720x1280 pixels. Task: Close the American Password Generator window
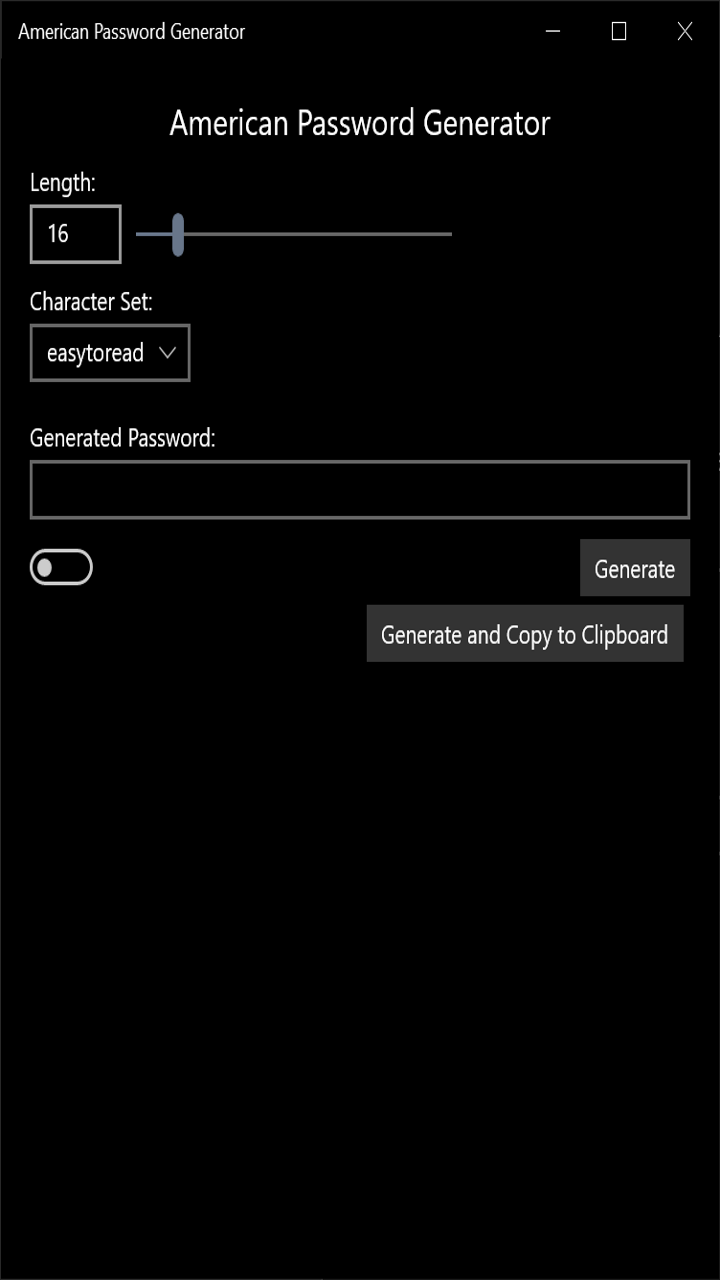pyautogui.click(x=685, y=31)
